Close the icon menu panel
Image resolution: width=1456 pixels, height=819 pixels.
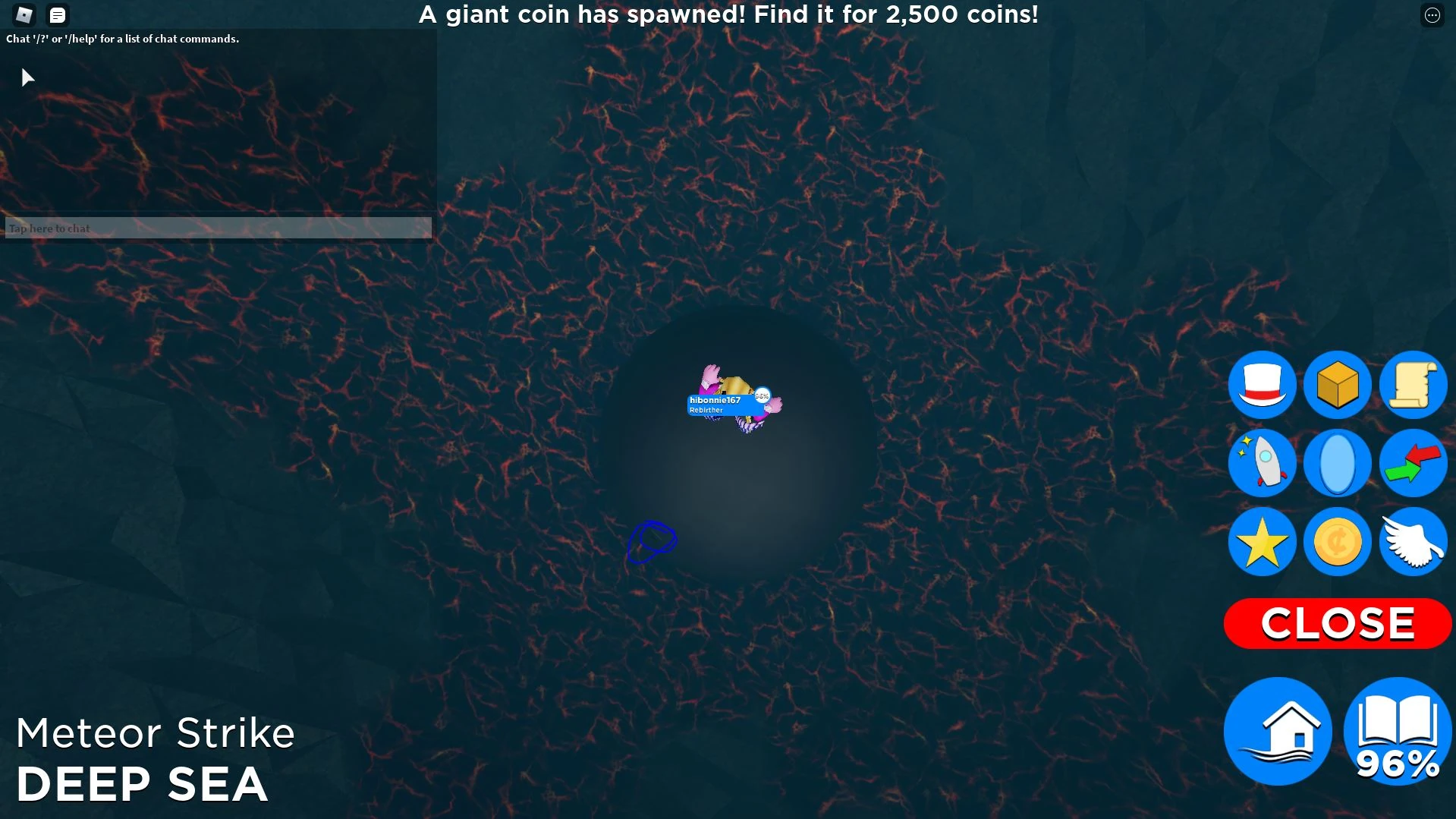point(1338,623)
